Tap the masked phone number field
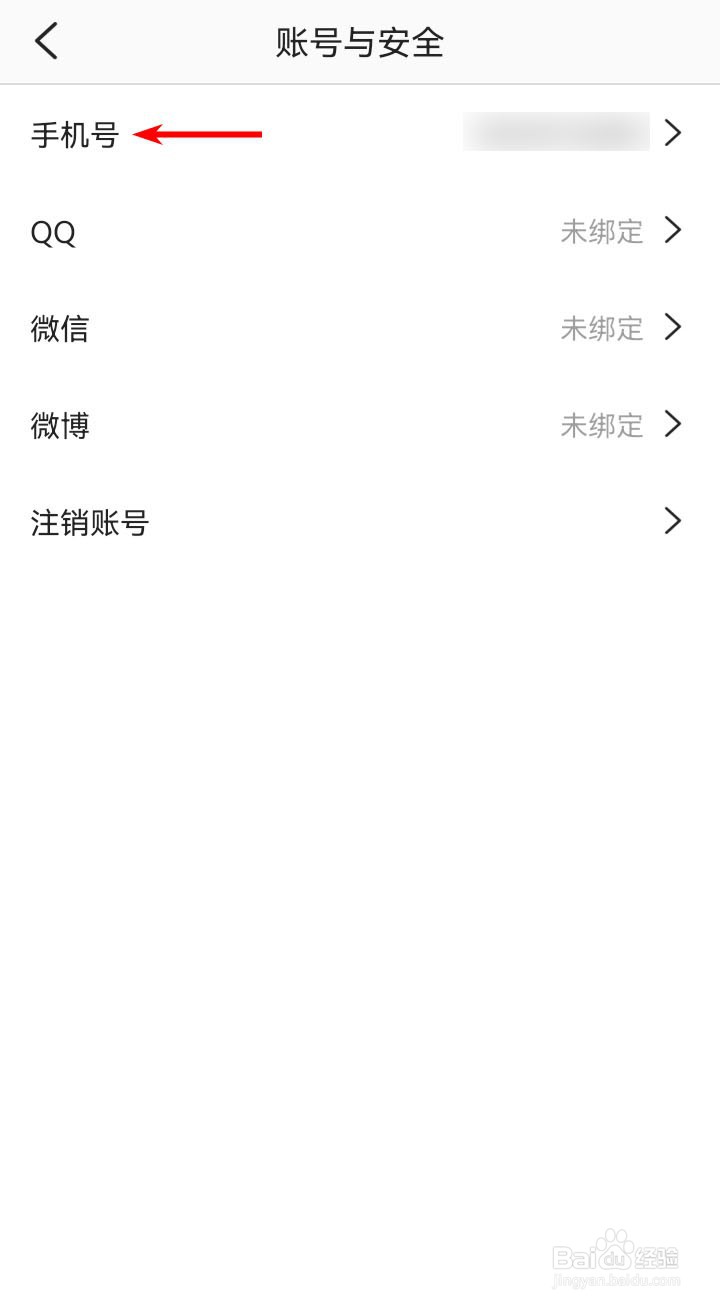 click(557, 133)
